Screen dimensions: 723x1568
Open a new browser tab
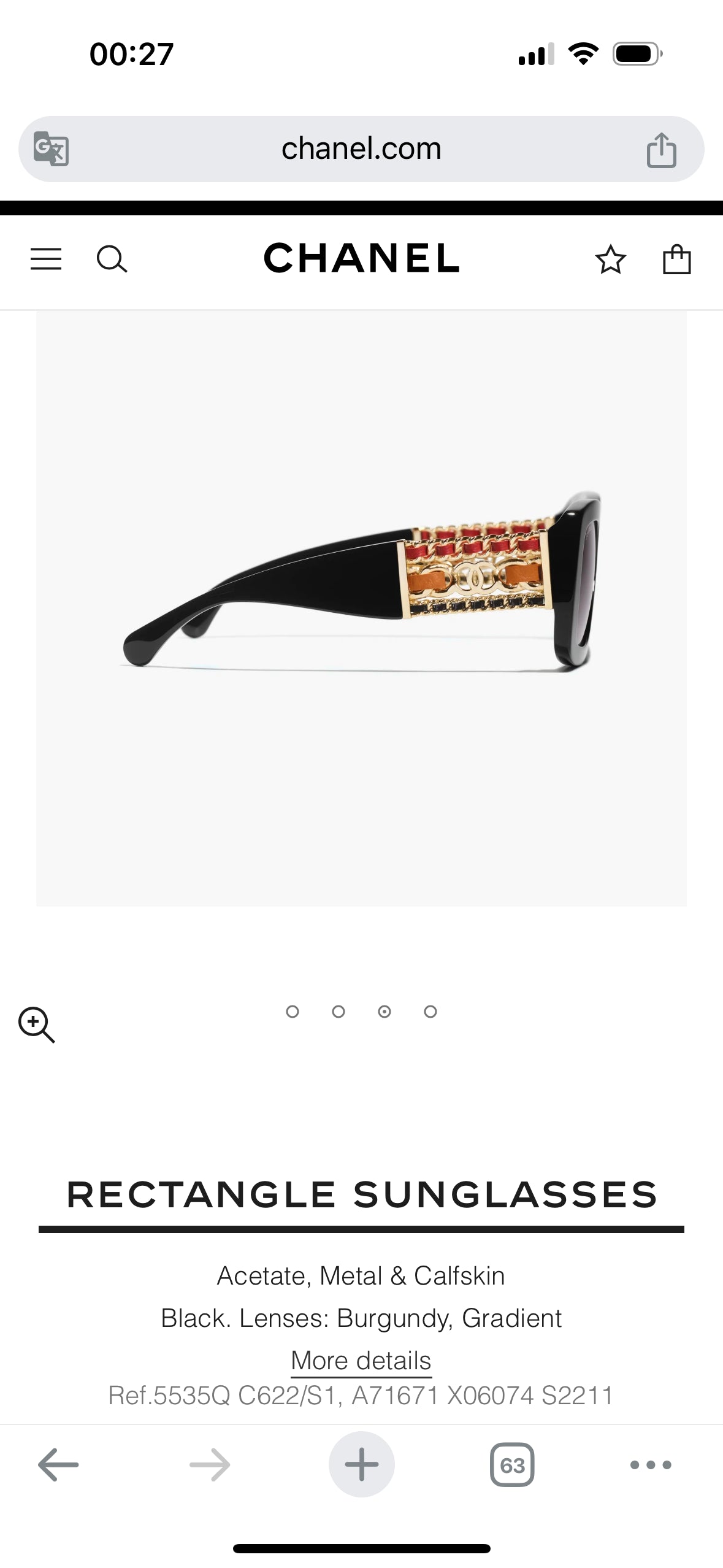click(x=361, y=1465)
